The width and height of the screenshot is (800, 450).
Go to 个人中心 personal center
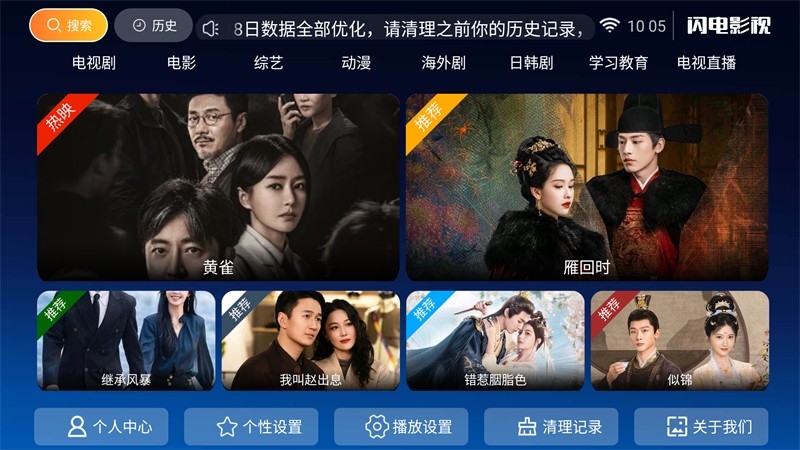pos(101,427)
